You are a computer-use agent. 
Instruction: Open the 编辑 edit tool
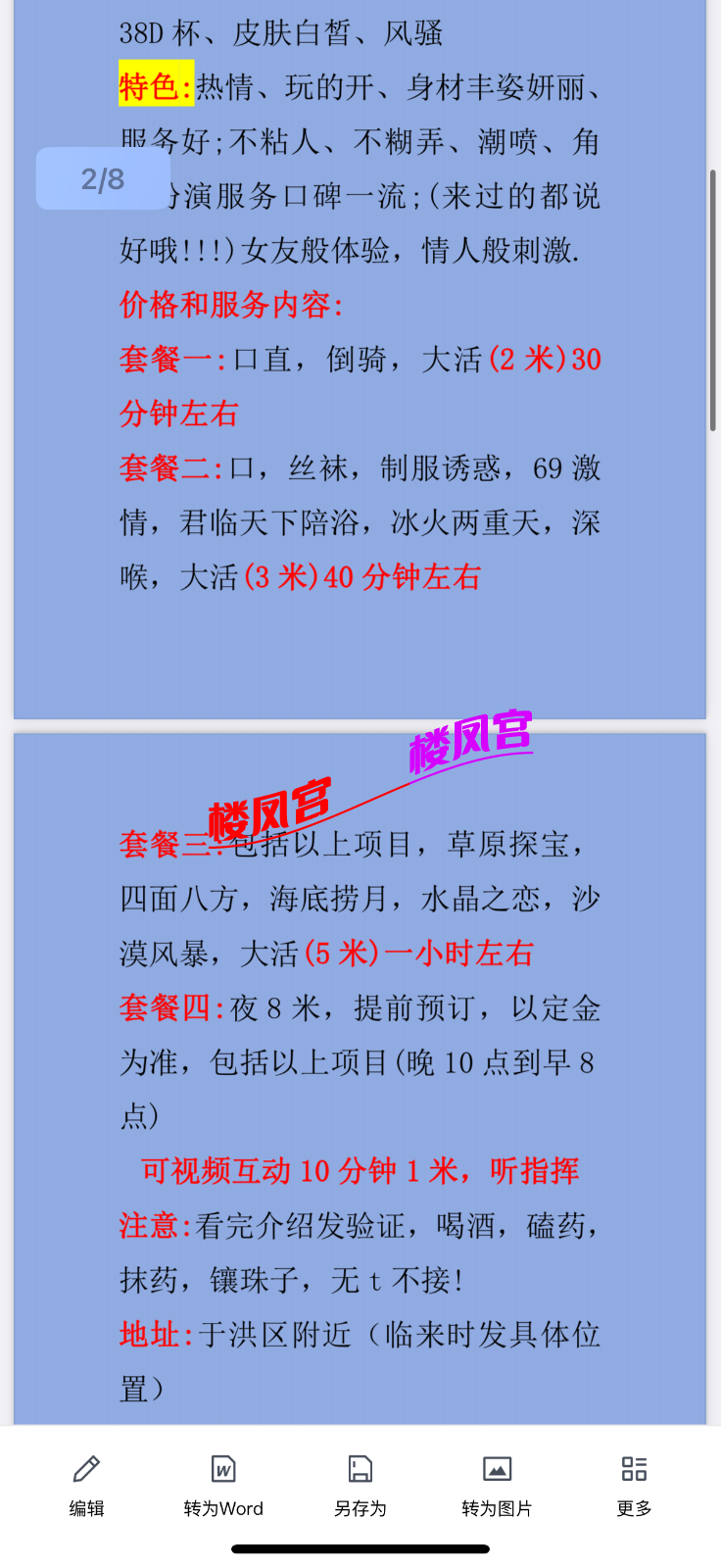[x=86, y=1484]
